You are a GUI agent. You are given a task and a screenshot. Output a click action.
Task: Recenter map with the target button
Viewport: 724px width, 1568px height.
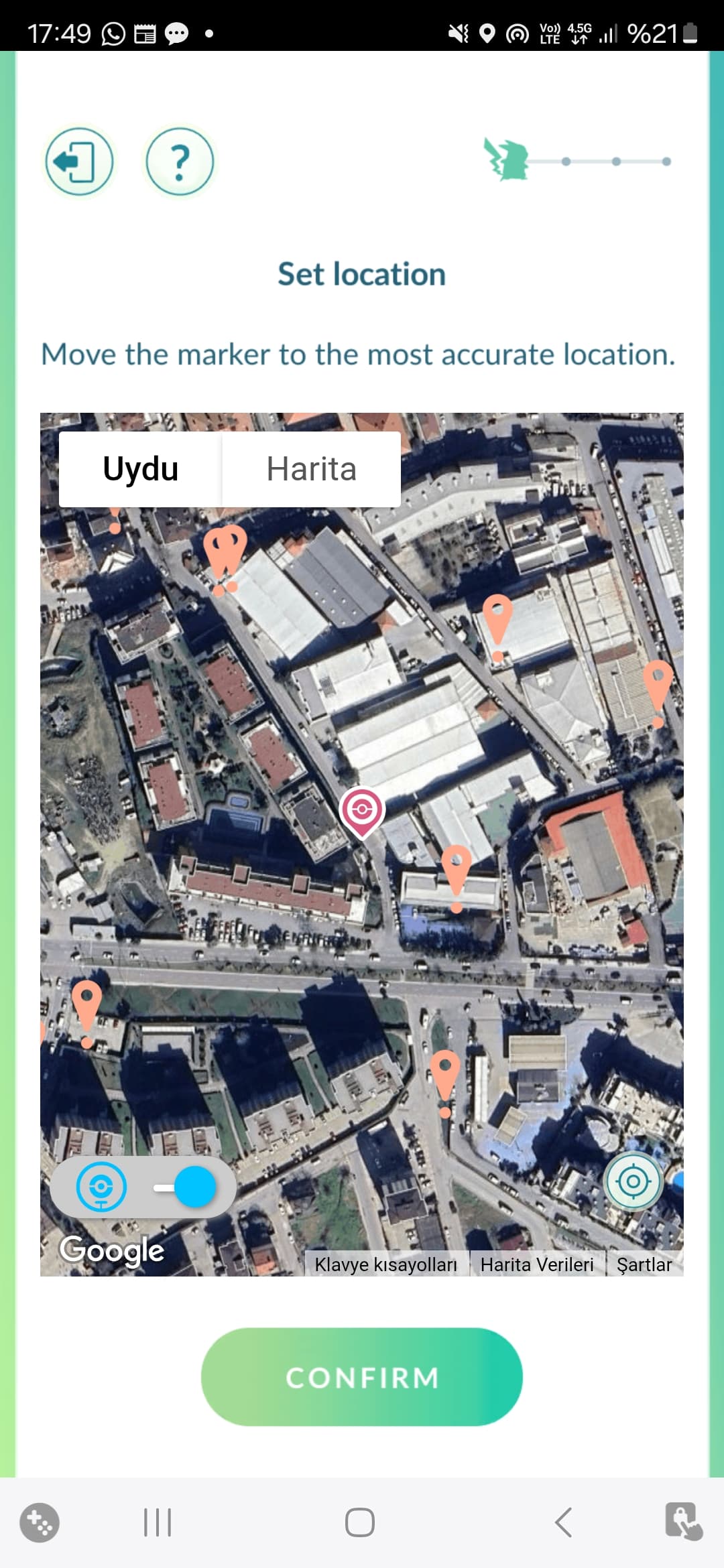click(x=633, y=1181)
